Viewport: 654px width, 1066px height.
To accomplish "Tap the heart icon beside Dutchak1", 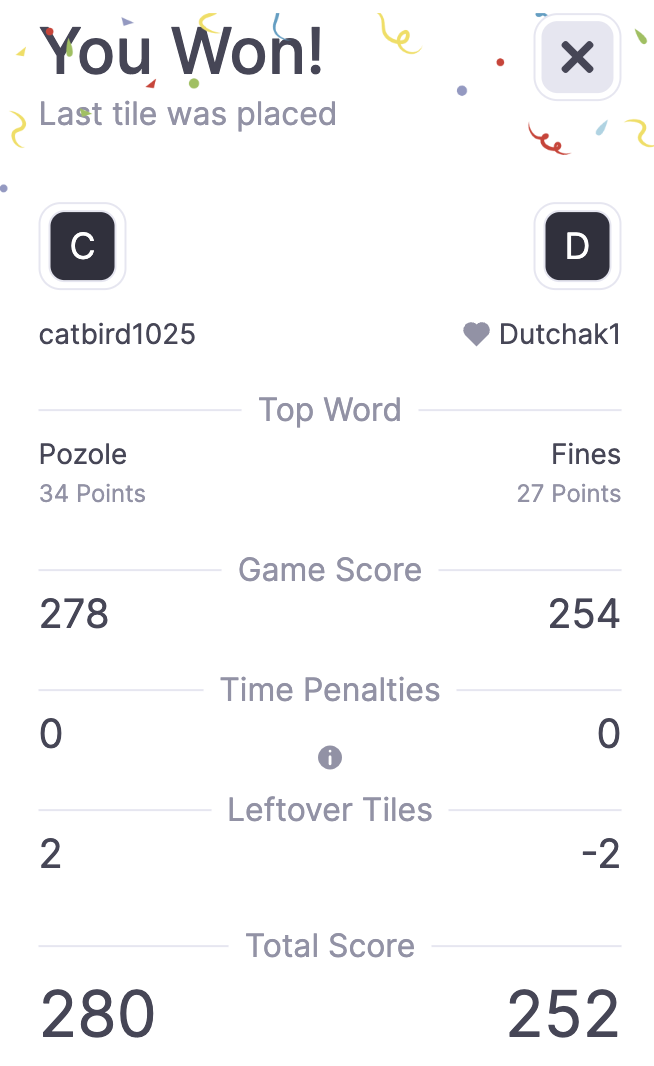I will (476, 334).
